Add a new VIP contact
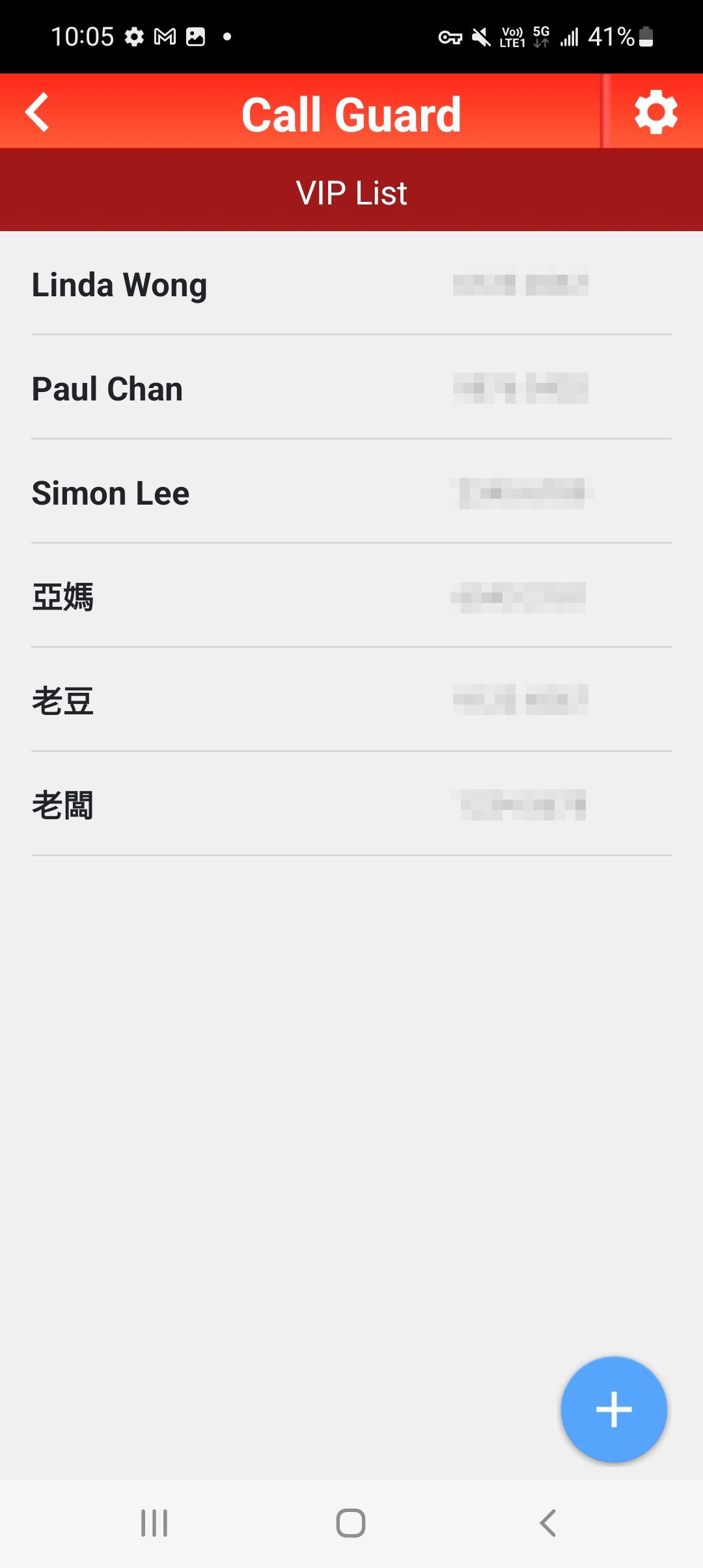Image resolution: width=703 pixels, height=1568 pixels. coord(614,1409)
